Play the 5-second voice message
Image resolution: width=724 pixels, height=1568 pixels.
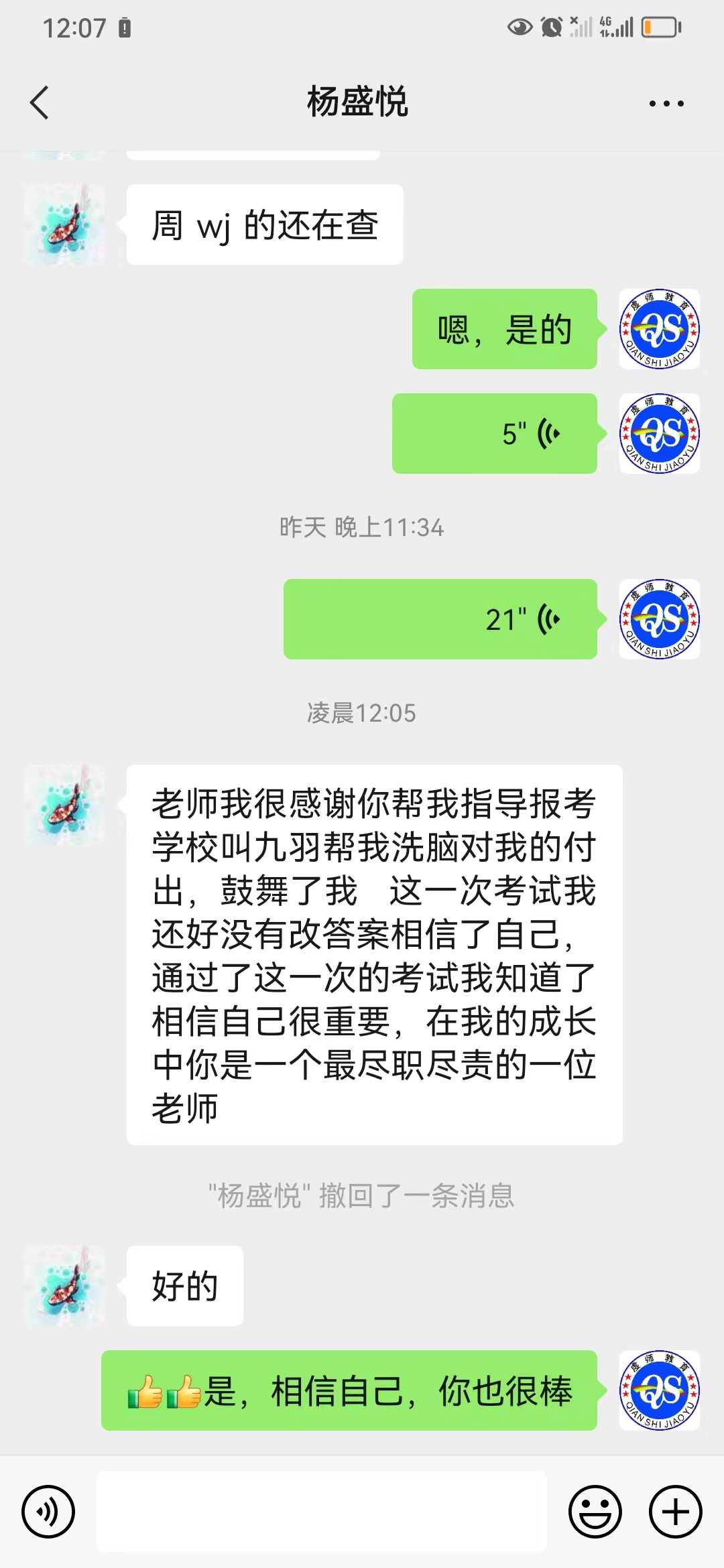[x=495, y=434]
